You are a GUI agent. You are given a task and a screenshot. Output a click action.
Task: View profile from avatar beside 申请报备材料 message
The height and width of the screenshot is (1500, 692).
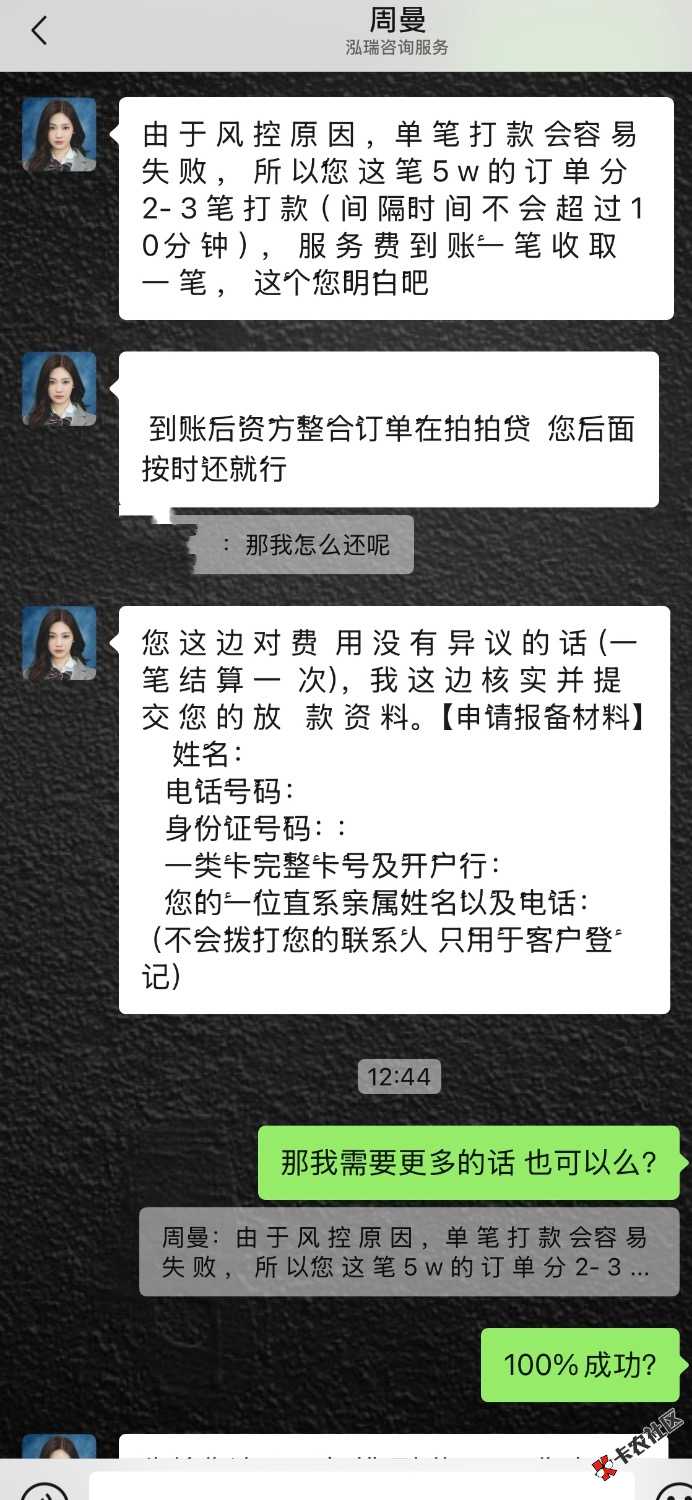(59, 643)
